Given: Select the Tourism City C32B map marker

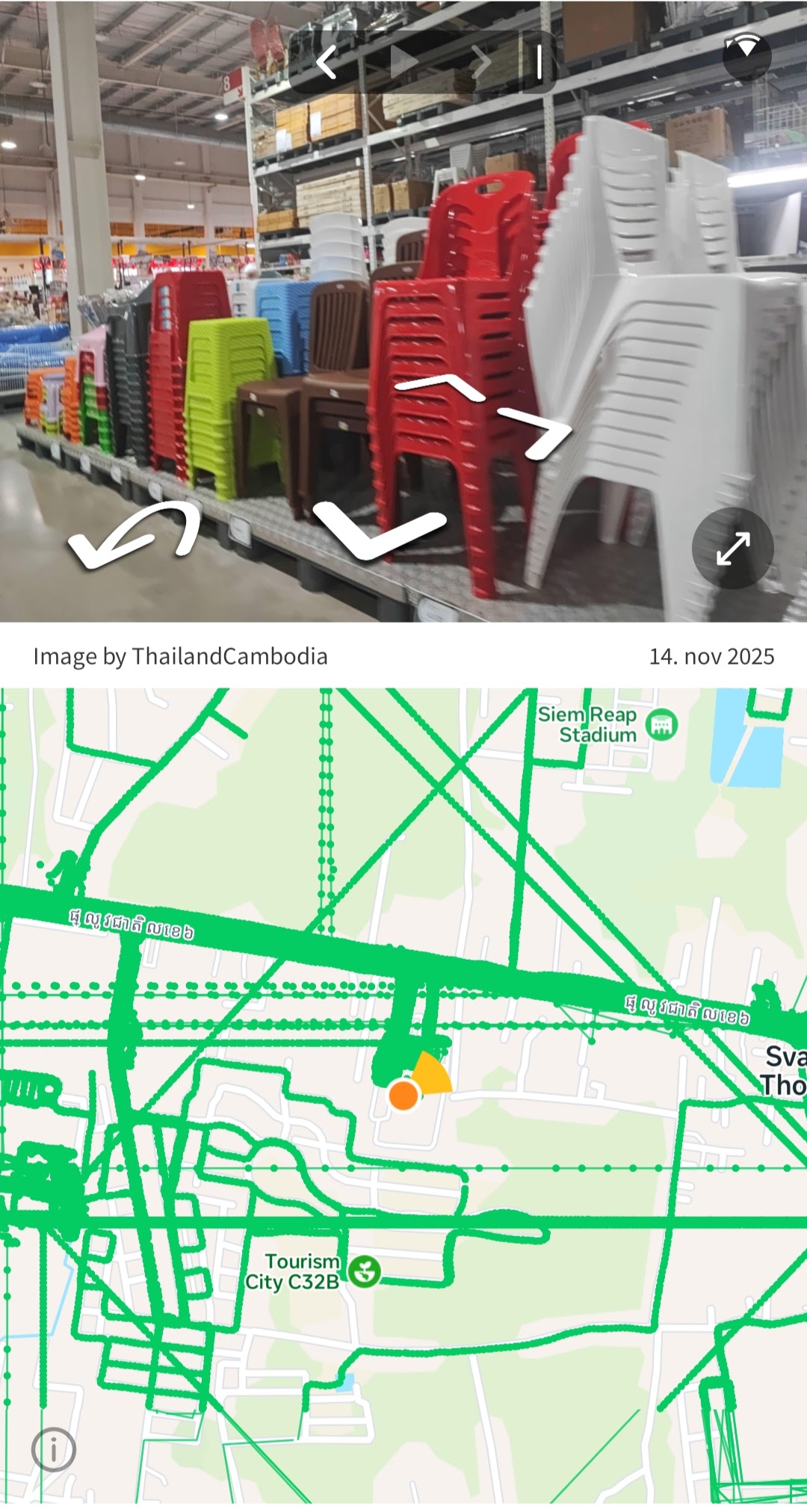Looking at the screenshot, I should [365, 1271].
